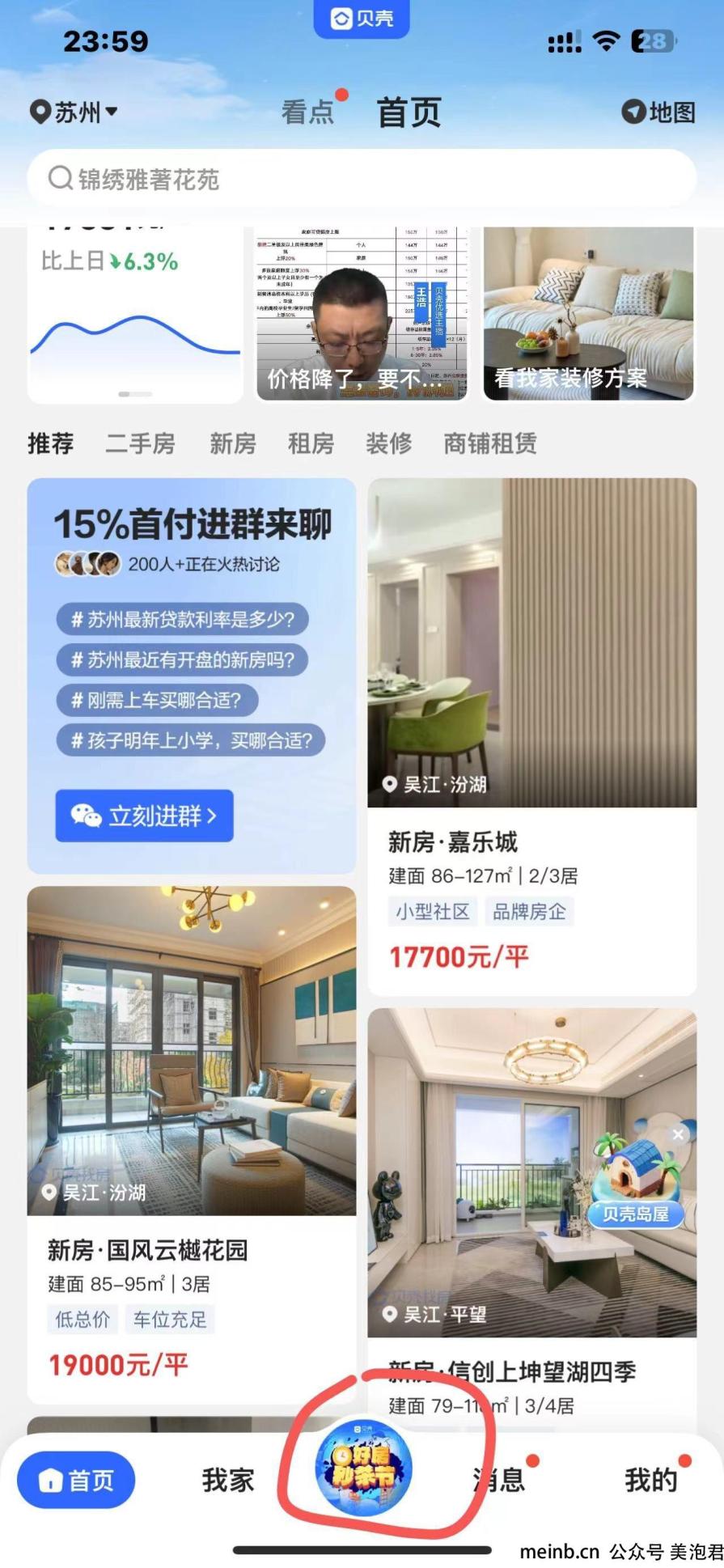Viewport: 724px width, 1568px height.
Task: Open the 新房·嘉乐城 listing card
Action: [531, 736]
